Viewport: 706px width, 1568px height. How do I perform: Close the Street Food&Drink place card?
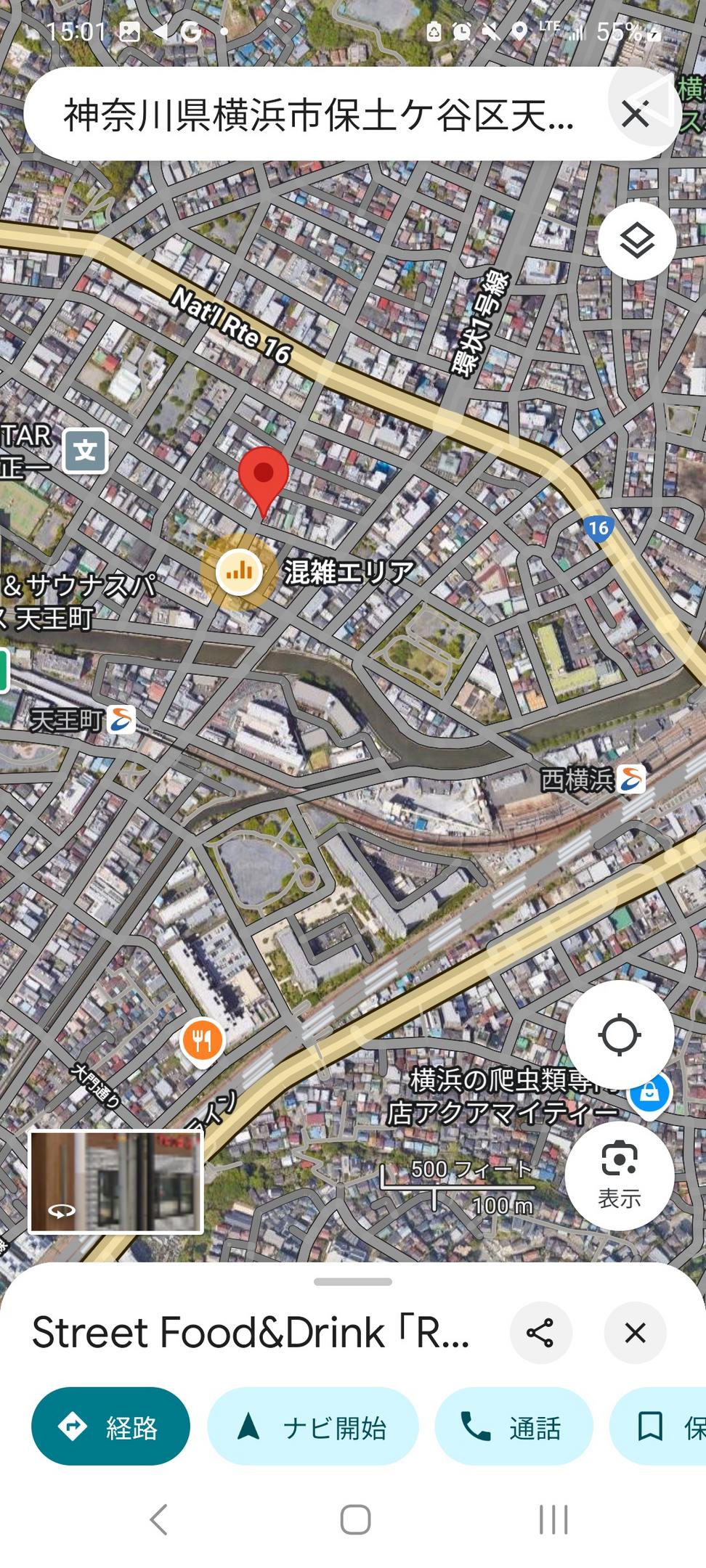point(635,1333)
